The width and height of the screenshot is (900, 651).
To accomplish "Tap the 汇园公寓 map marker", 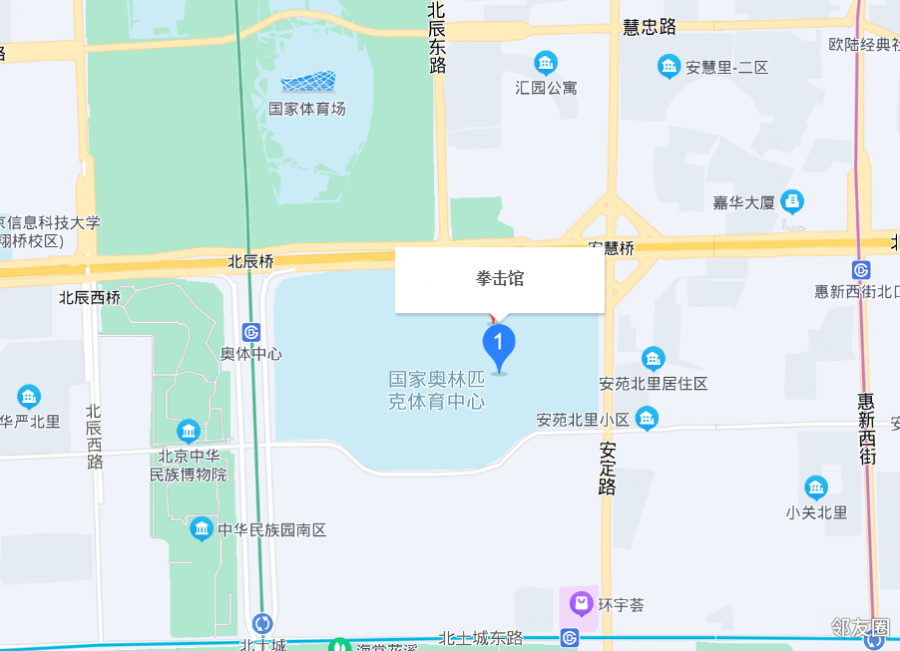I will click(546, 64).
